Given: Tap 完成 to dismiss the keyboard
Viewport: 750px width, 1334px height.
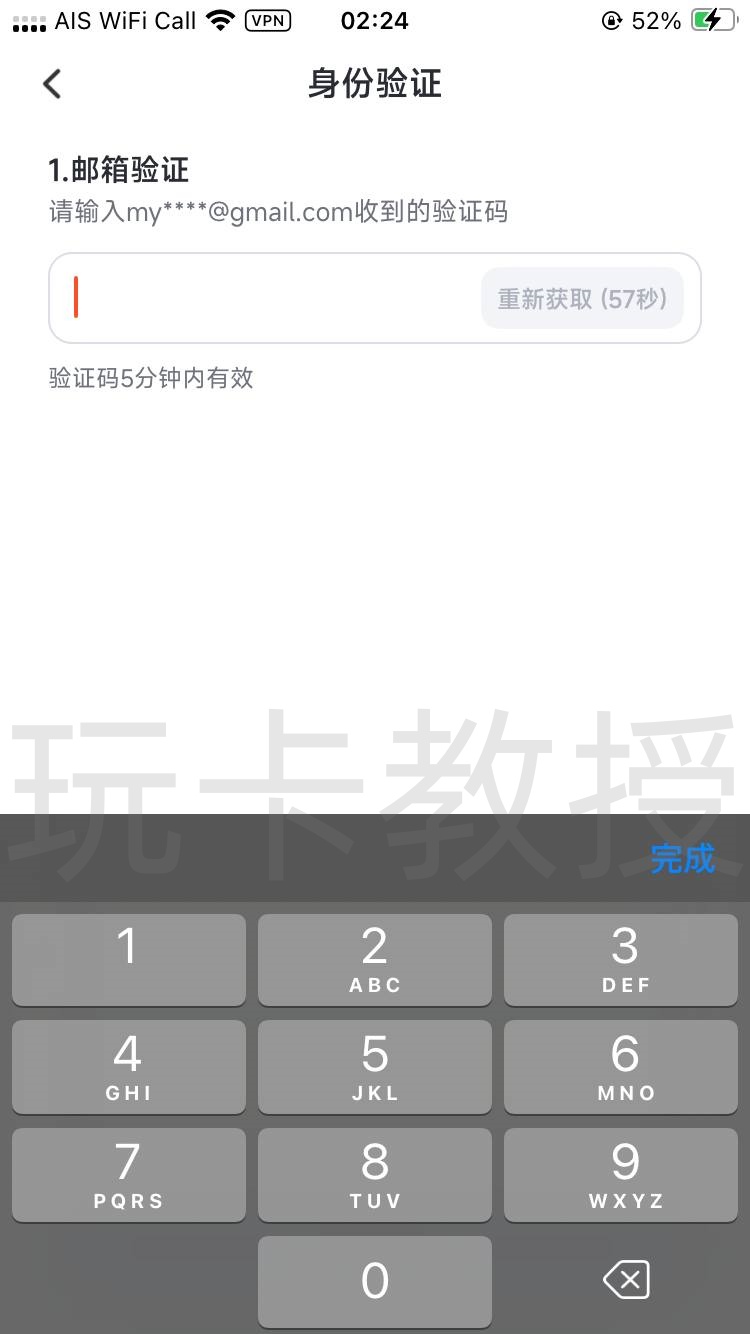Looking at the screenshot, I should coord(682,858).
